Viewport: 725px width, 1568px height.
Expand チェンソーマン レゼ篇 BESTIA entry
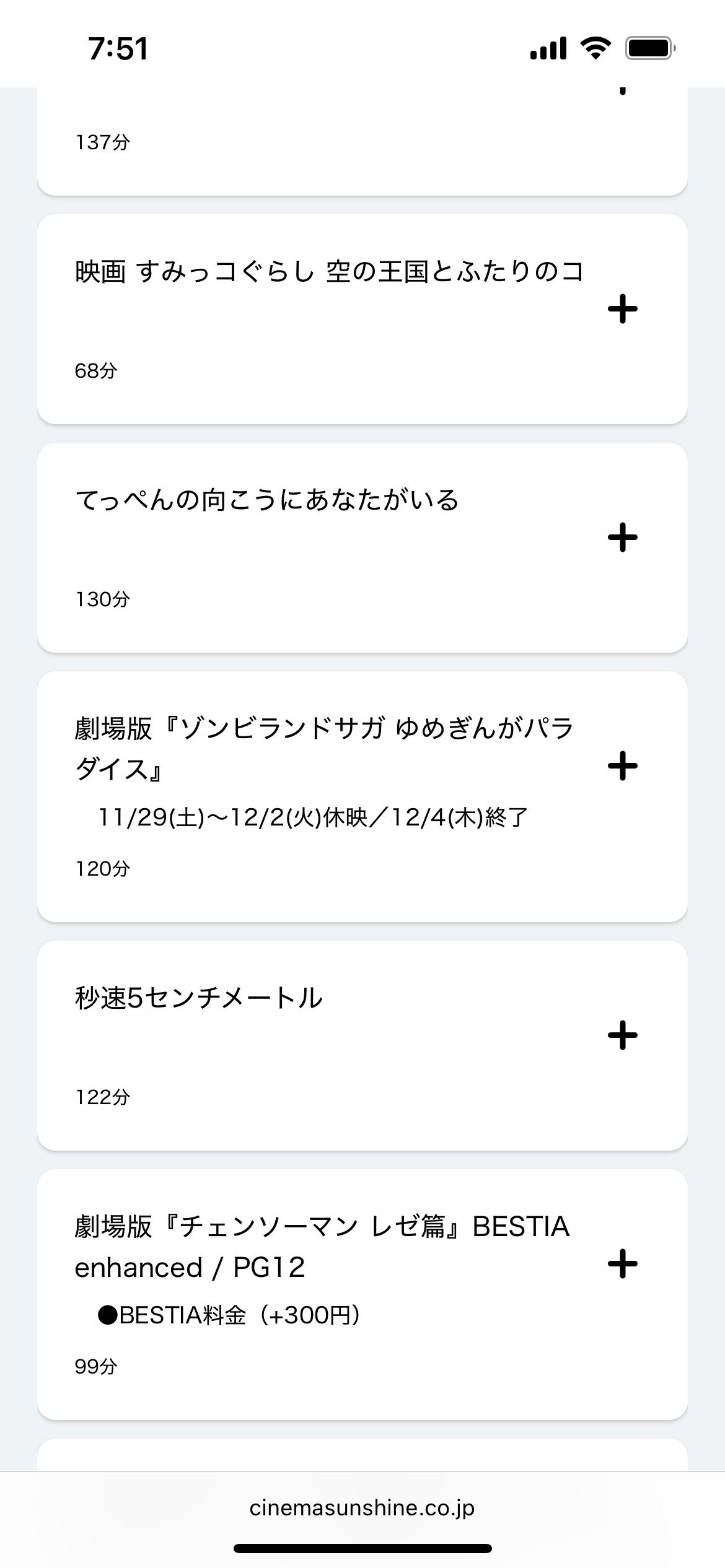coord(622,1264)
